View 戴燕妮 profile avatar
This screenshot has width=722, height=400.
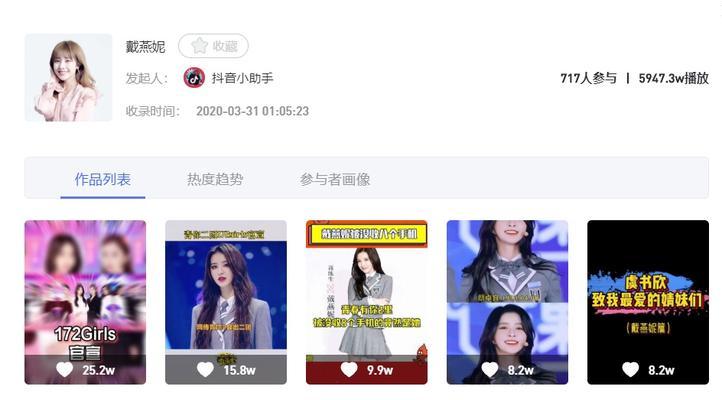point(68,78)
